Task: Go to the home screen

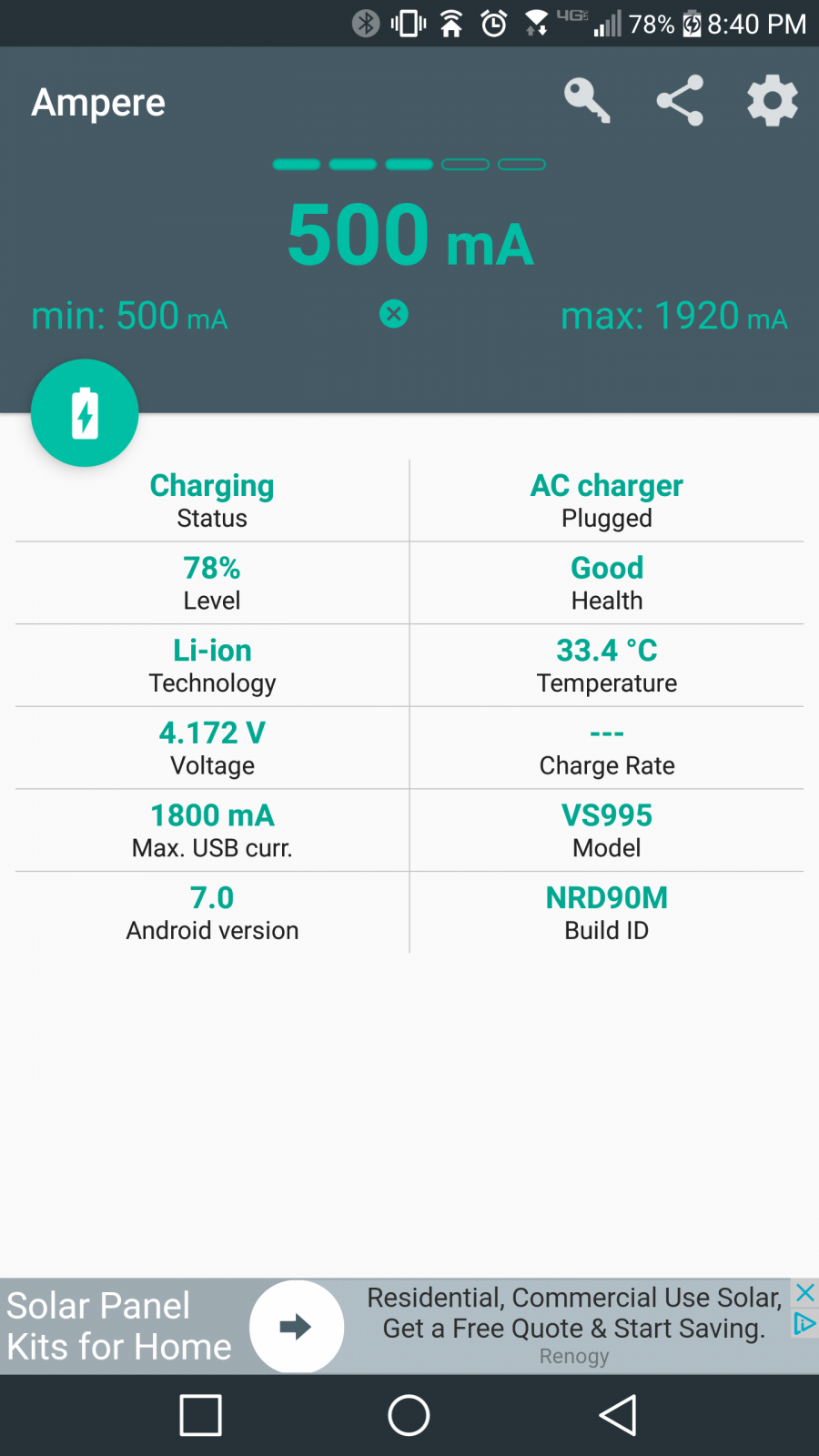Action: pos(409,1415)
